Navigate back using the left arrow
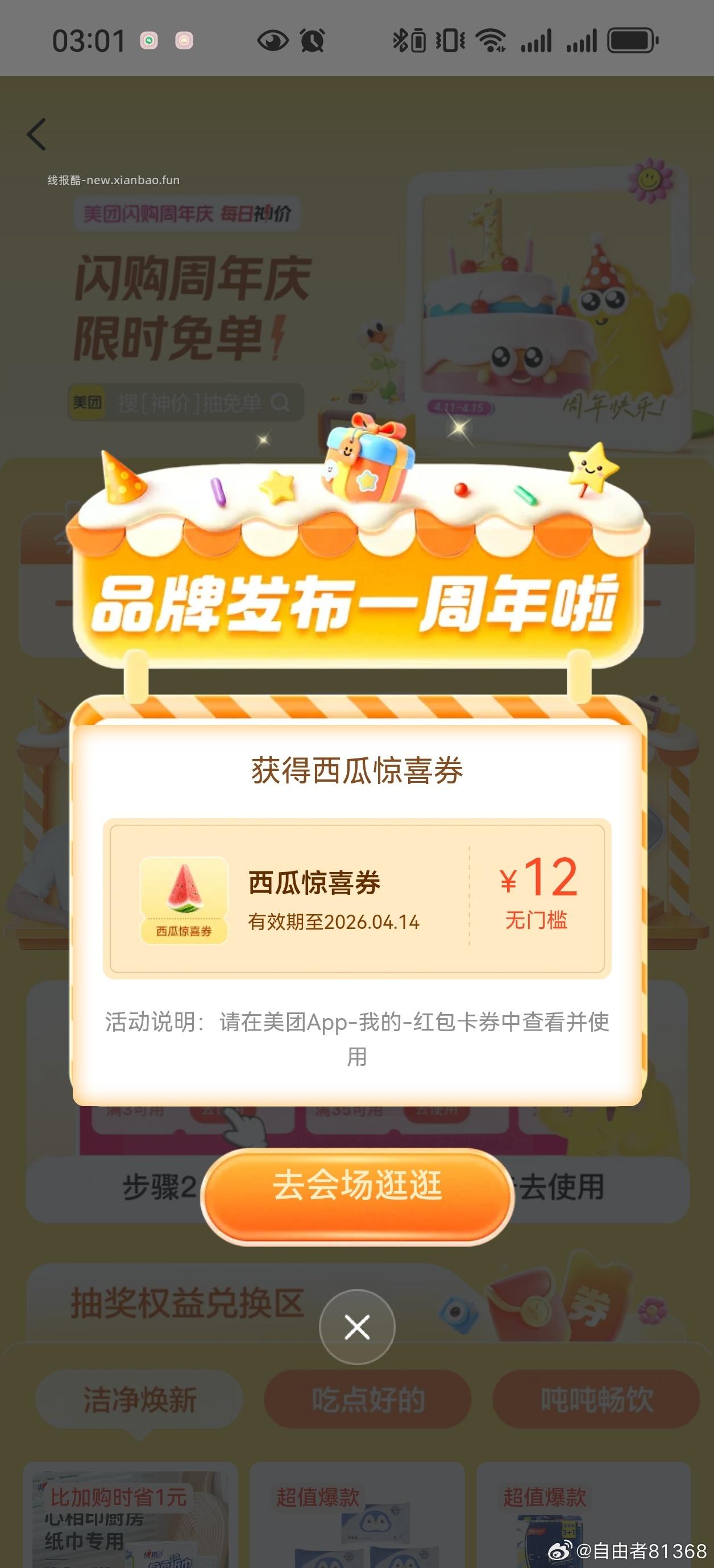 pyautogui.click(x=36, y=135)
